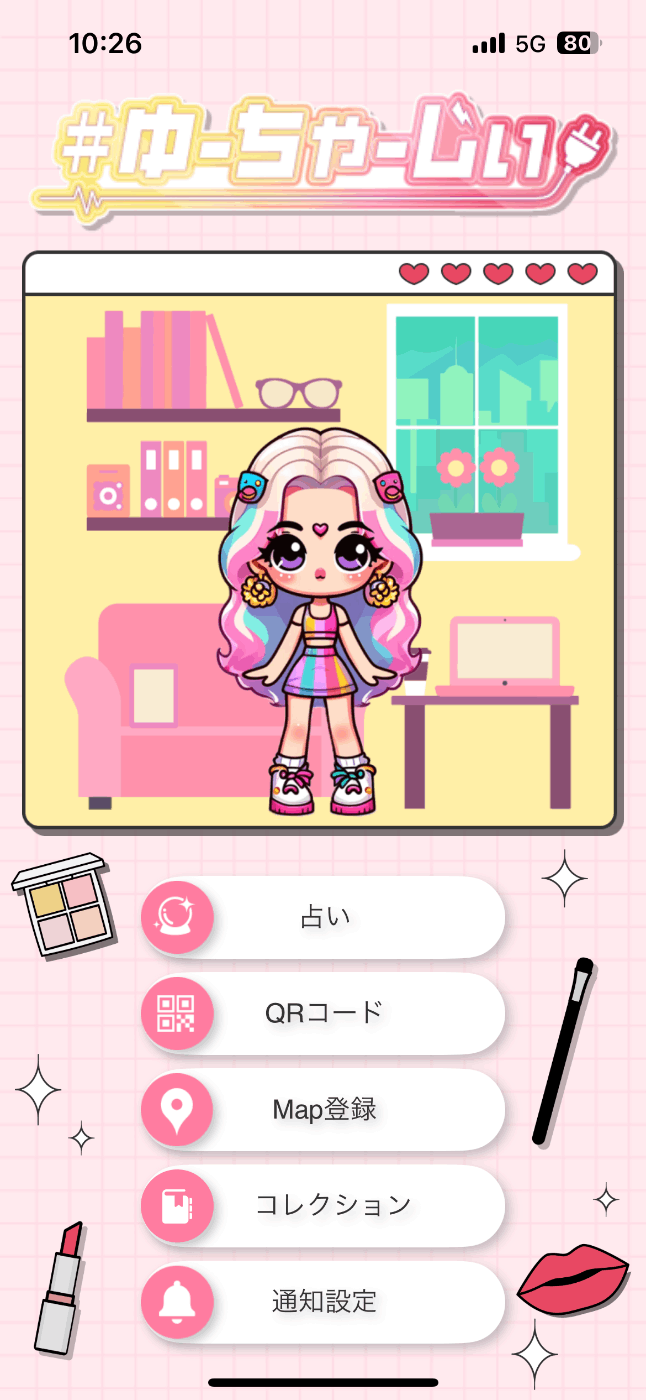Open the Map登録 button
The image size is (646, 1400).
click(324, 1109)
